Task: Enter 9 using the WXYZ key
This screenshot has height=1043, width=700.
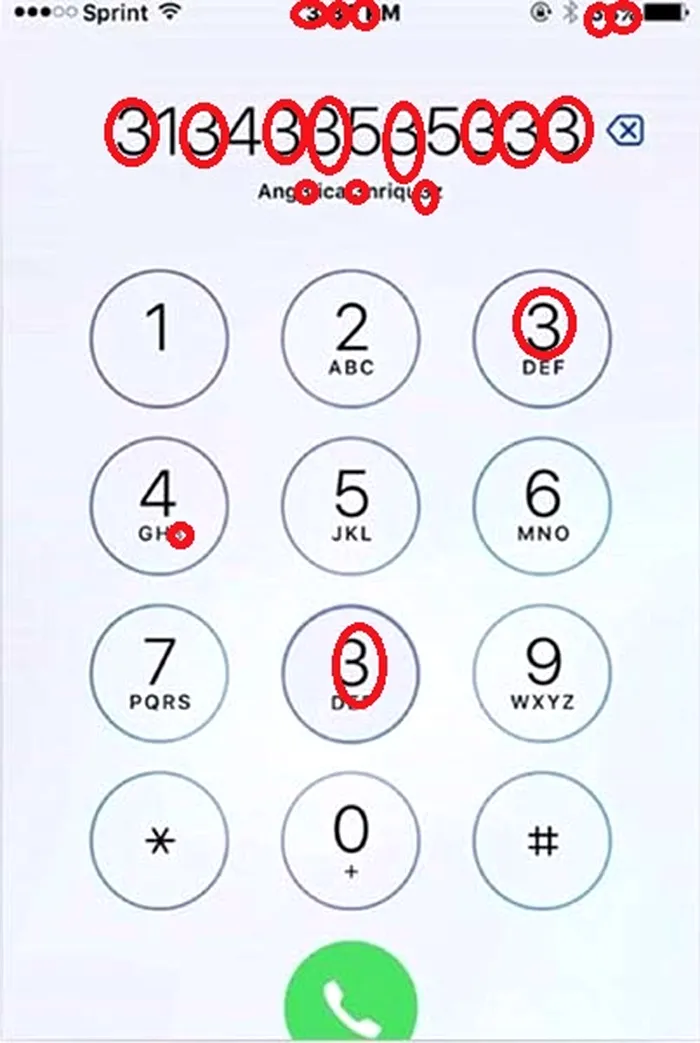Action: [x=542, y=673]
